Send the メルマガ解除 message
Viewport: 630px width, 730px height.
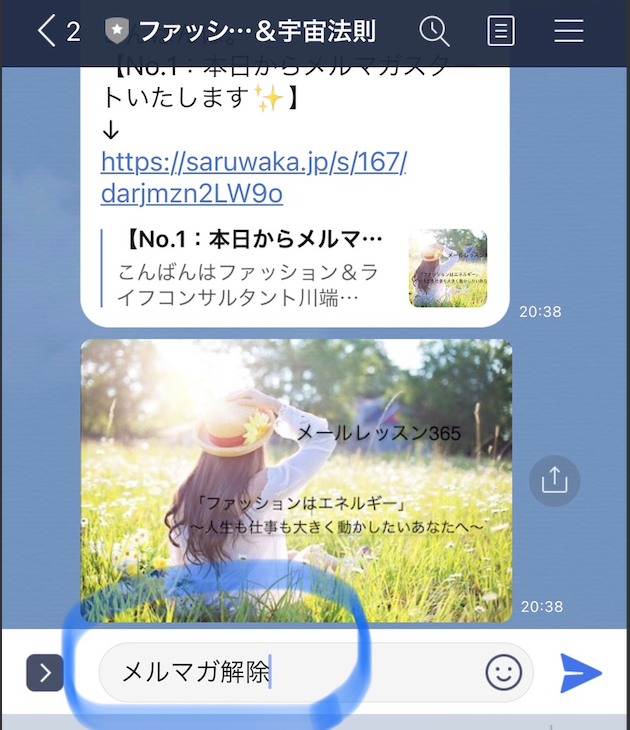click(581, 673)
